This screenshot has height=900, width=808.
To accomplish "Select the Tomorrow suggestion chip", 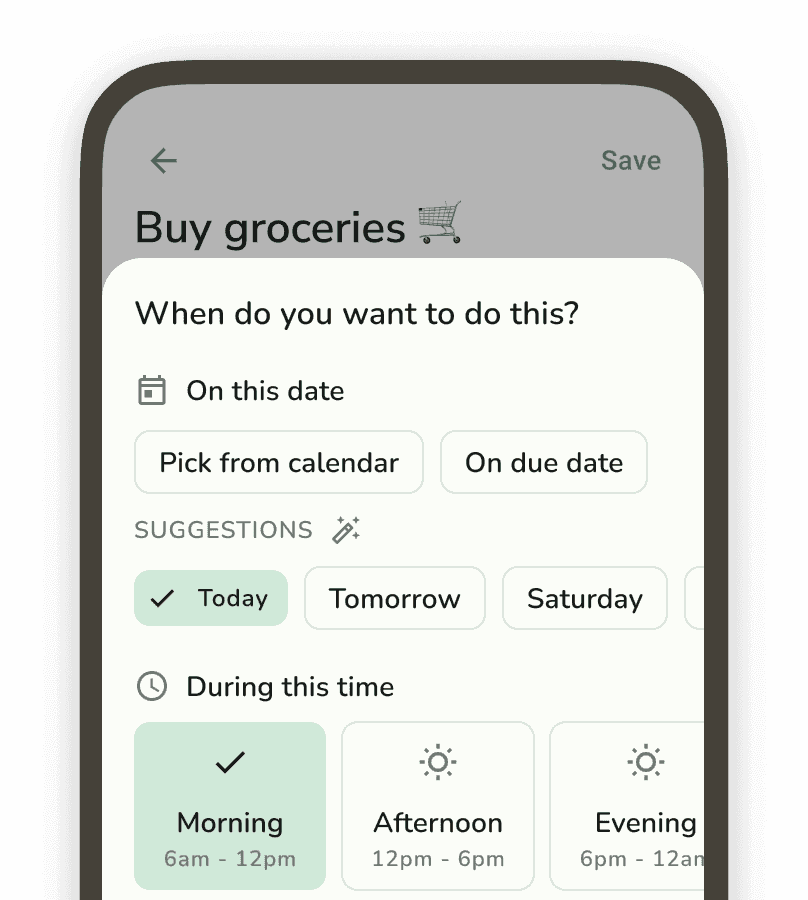I will [394, 598].
